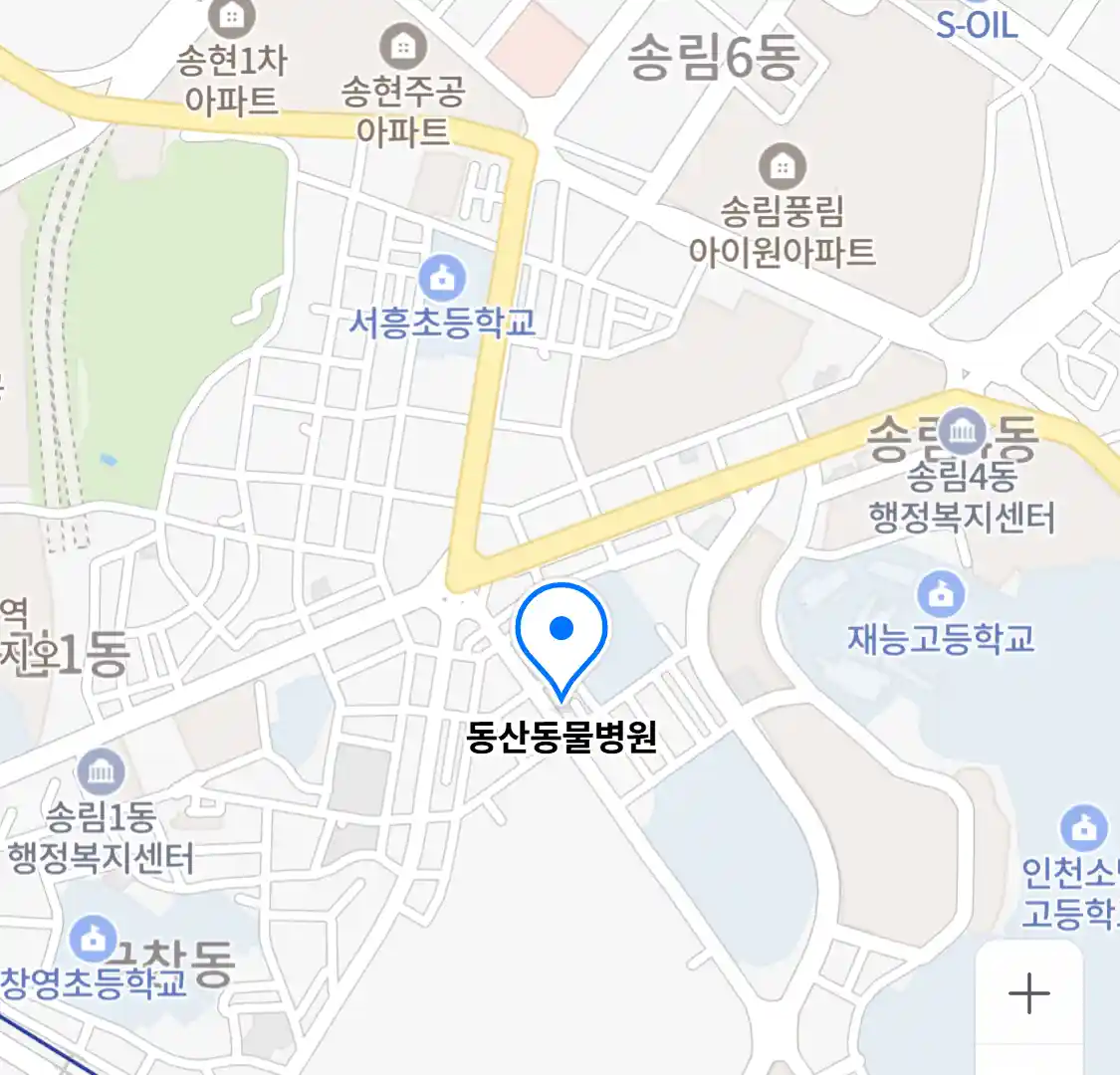Open 재능고등학교 map marker
The image size is (1120, 1075).
[x=940, y=595]
